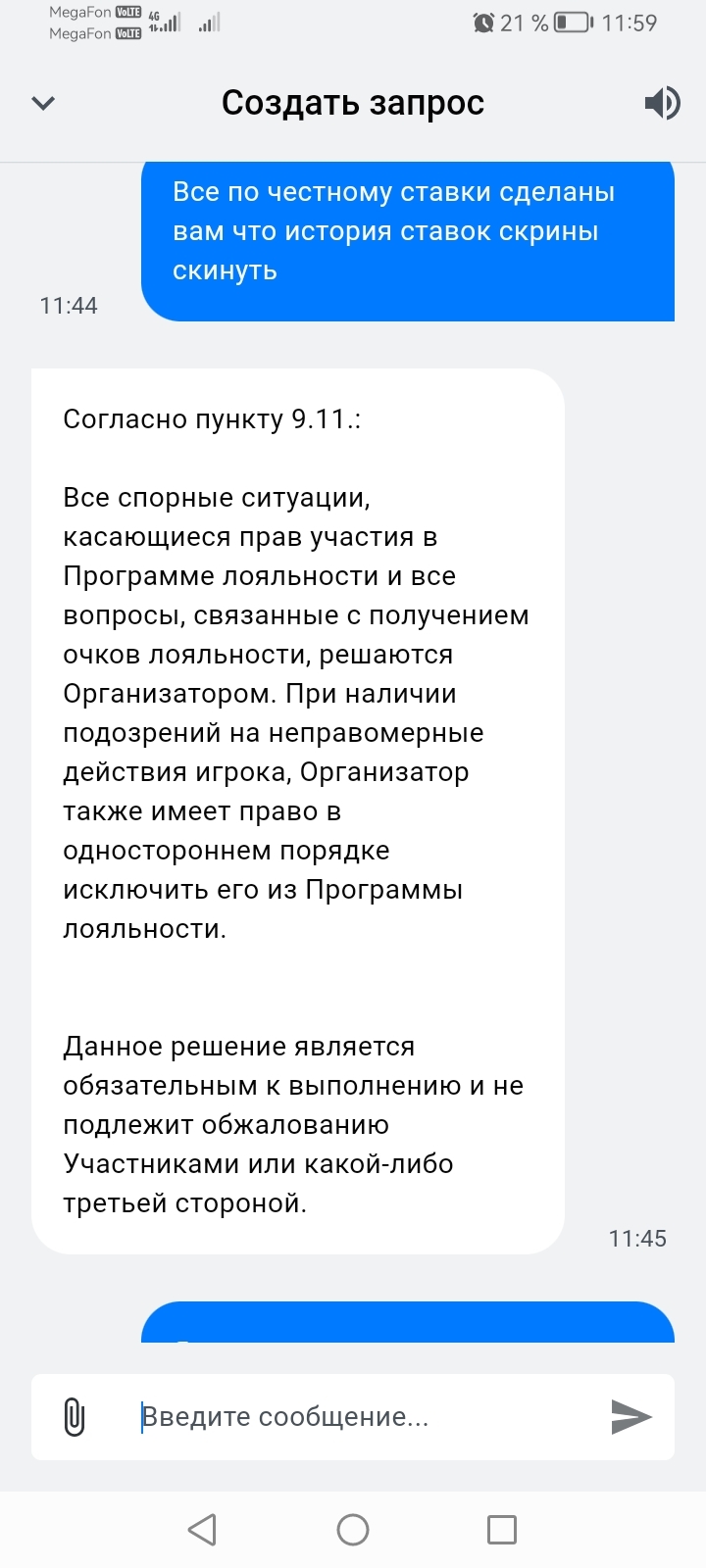Image resolution: width=706 pixels, height=1568 pixels.
Task: Tap the paperclip attach file icon
Action: tap(75, 1417)
